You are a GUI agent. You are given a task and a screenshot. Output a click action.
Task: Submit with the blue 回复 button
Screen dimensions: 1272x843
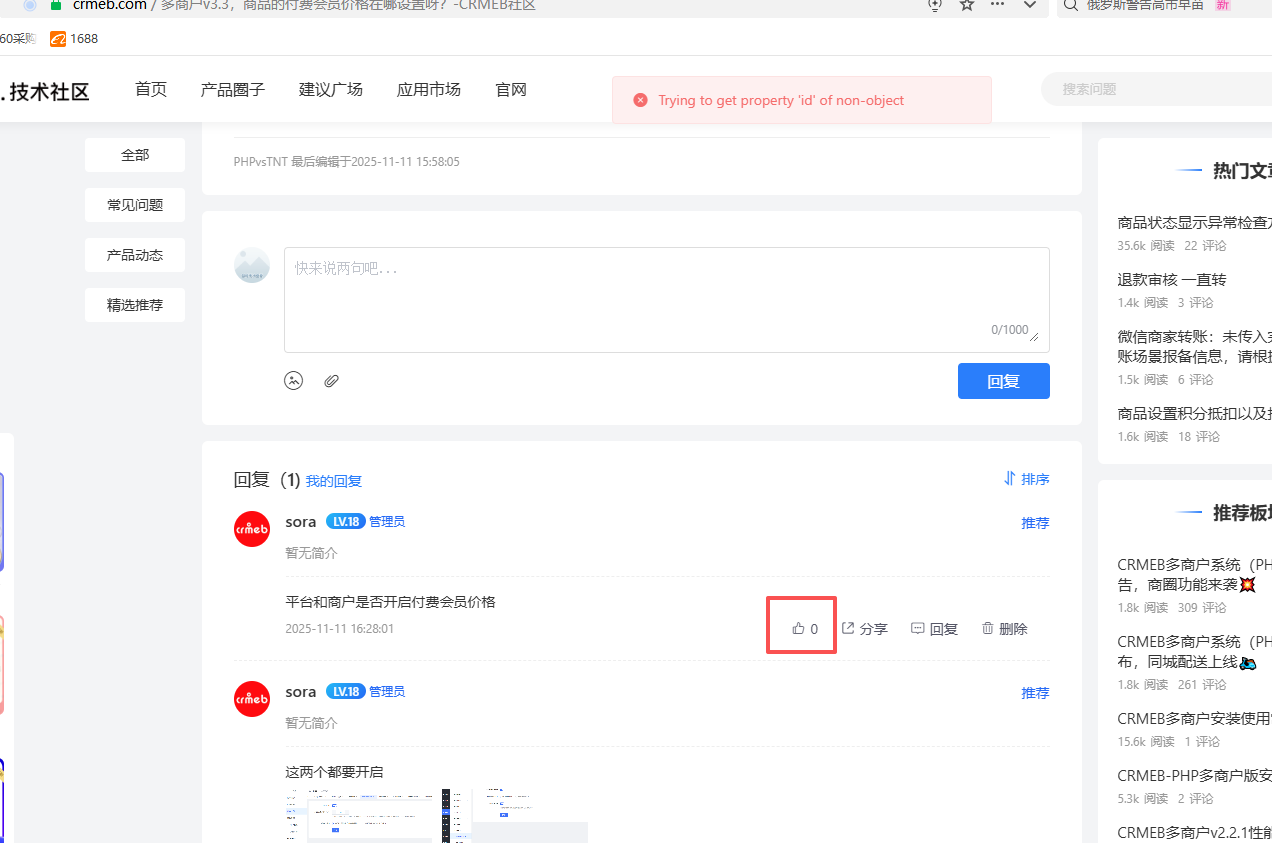(1003, 381)
